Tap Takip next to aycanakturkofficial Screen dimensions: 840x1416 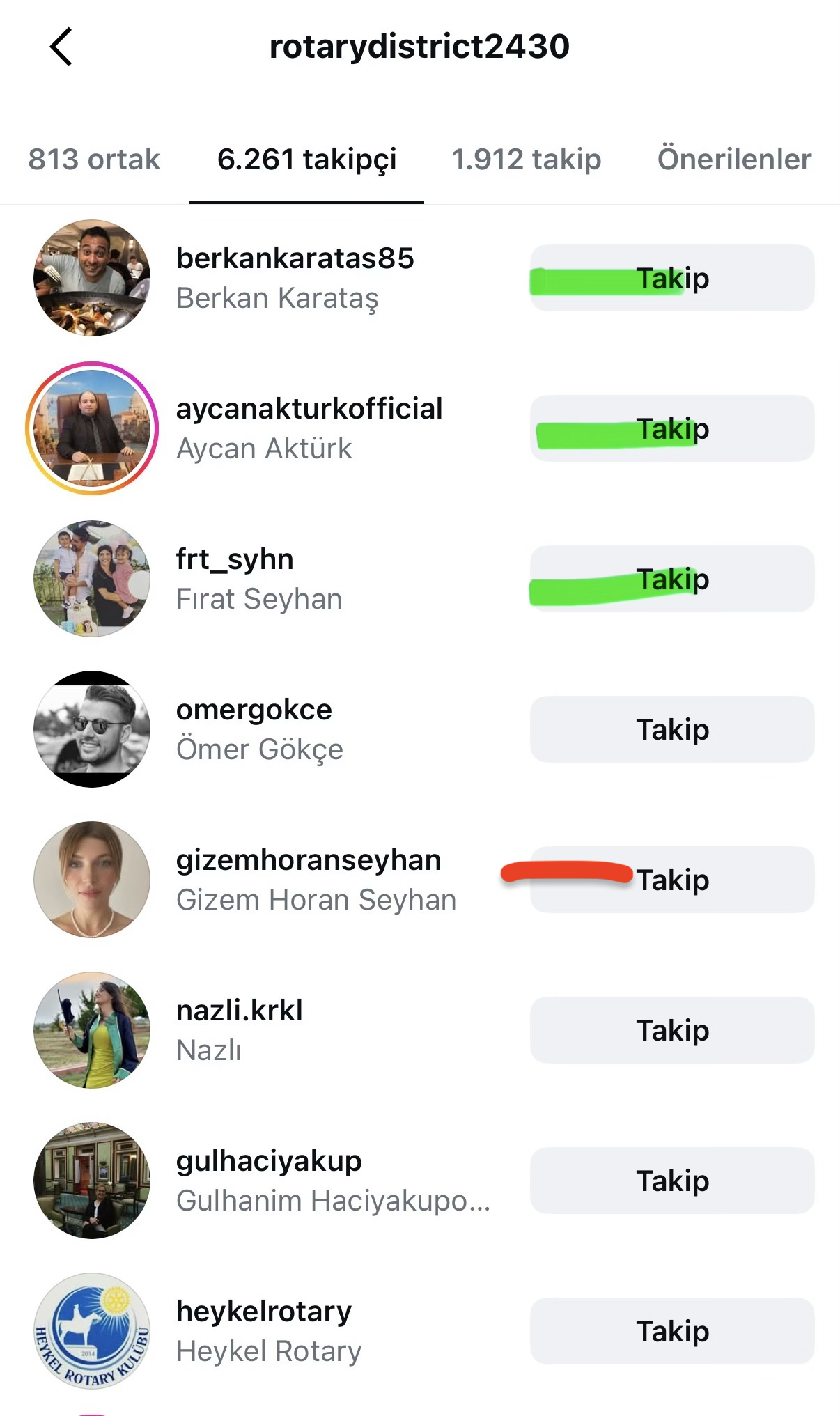671,428
